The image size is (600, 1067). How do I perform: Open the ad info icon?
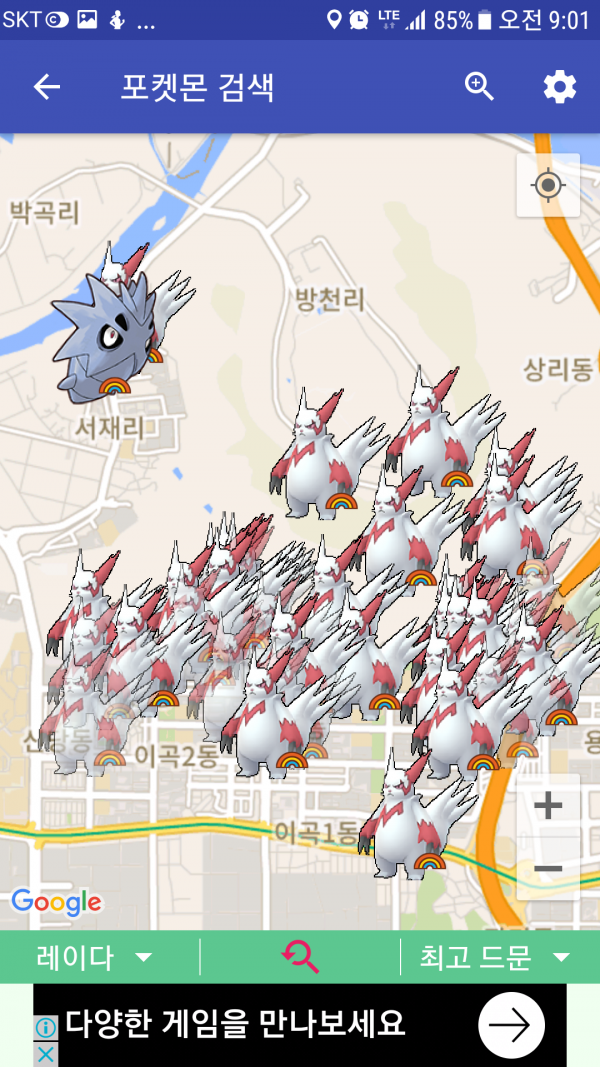pos(46,1027)
